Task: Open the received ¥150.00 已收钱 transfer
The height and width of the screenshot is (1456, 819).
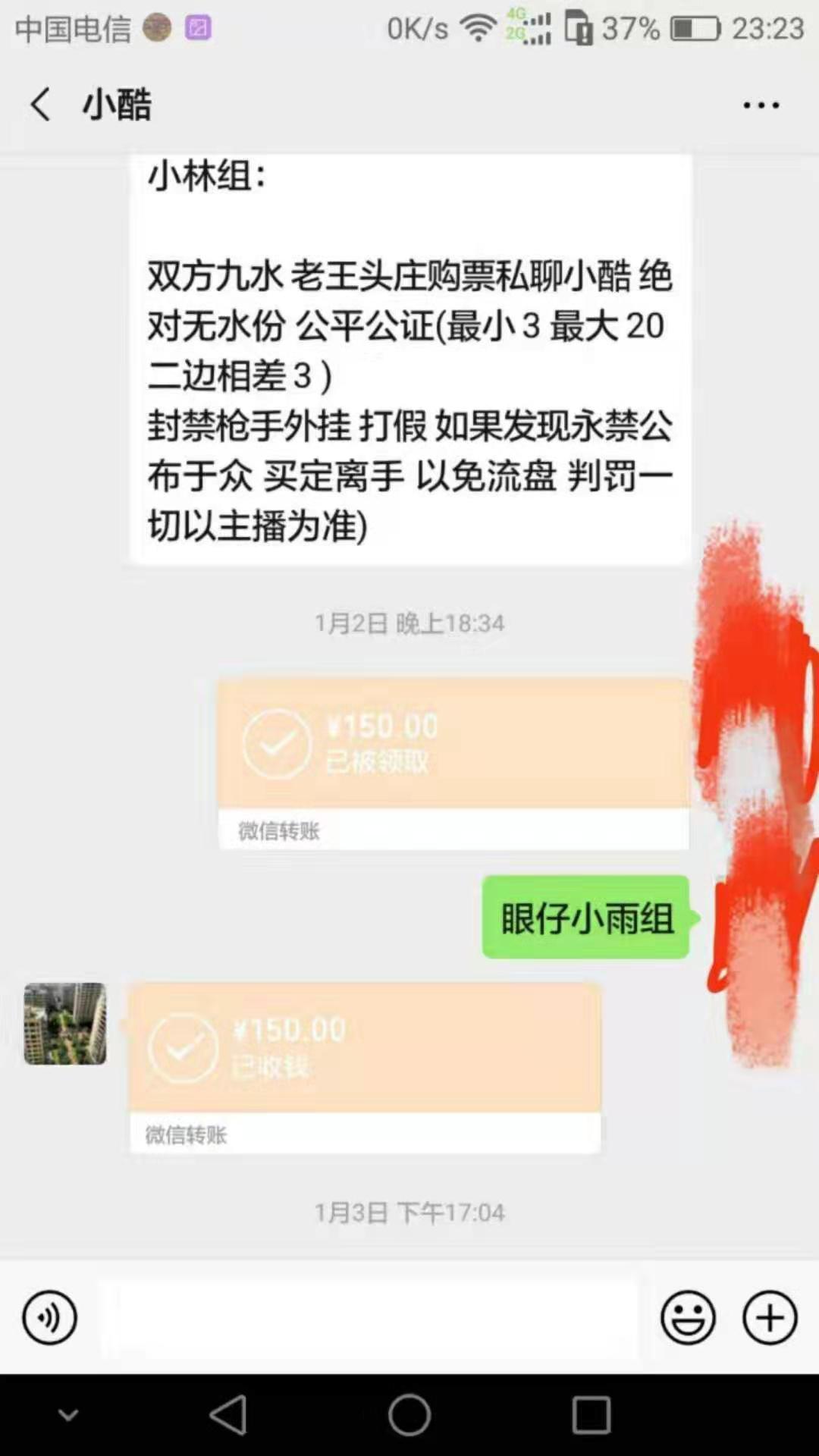Action: [365, 1067]
